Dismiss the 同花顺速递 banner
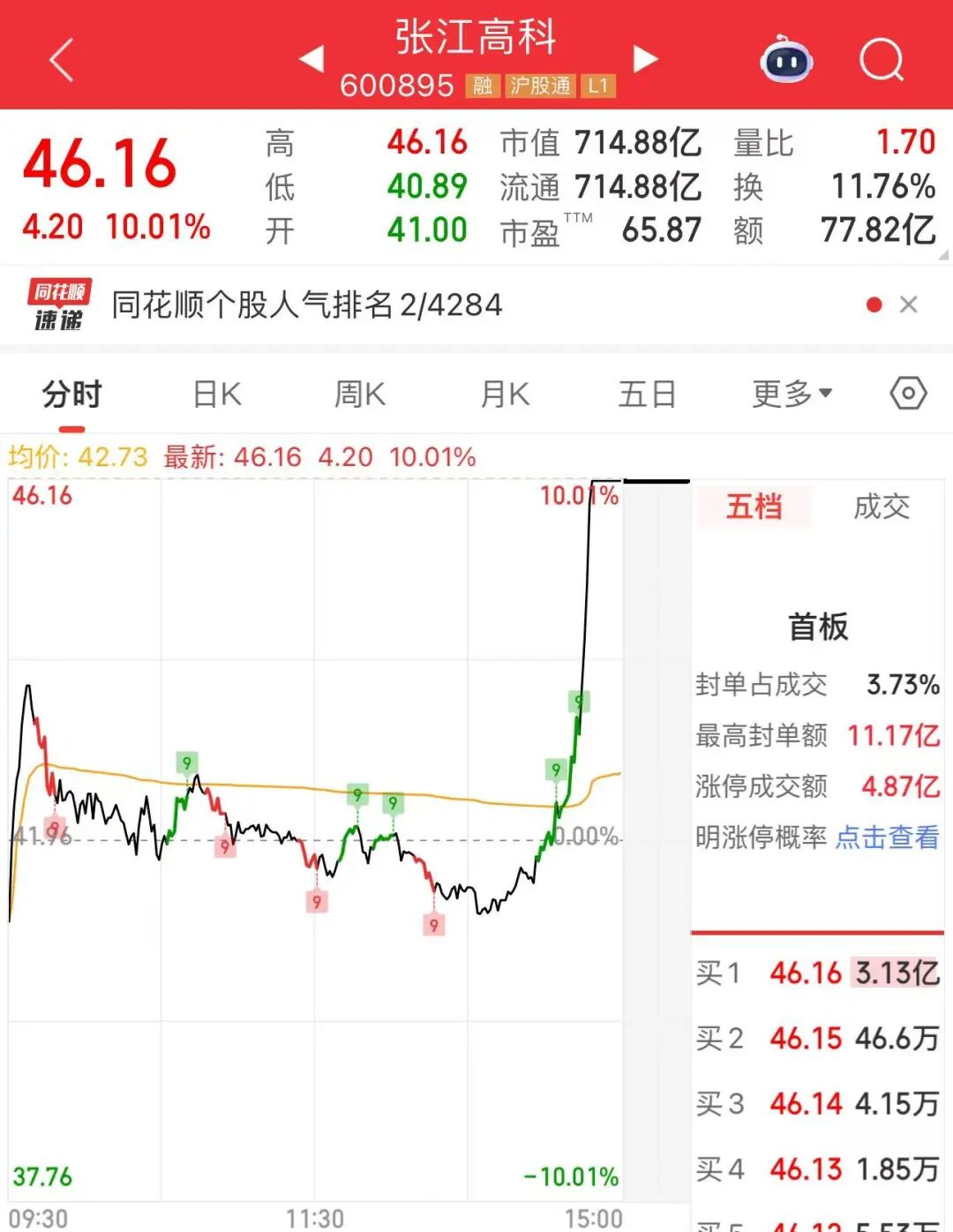Screen dimensions: 953x1232 coord(908,304)
